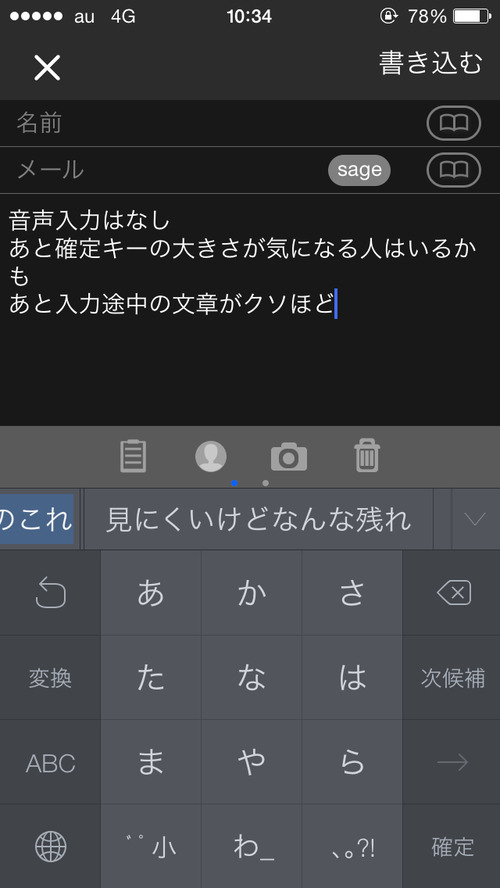500x888 pixels.
Task: Submit the post with 書き込む
Action: tap(430, 63)
